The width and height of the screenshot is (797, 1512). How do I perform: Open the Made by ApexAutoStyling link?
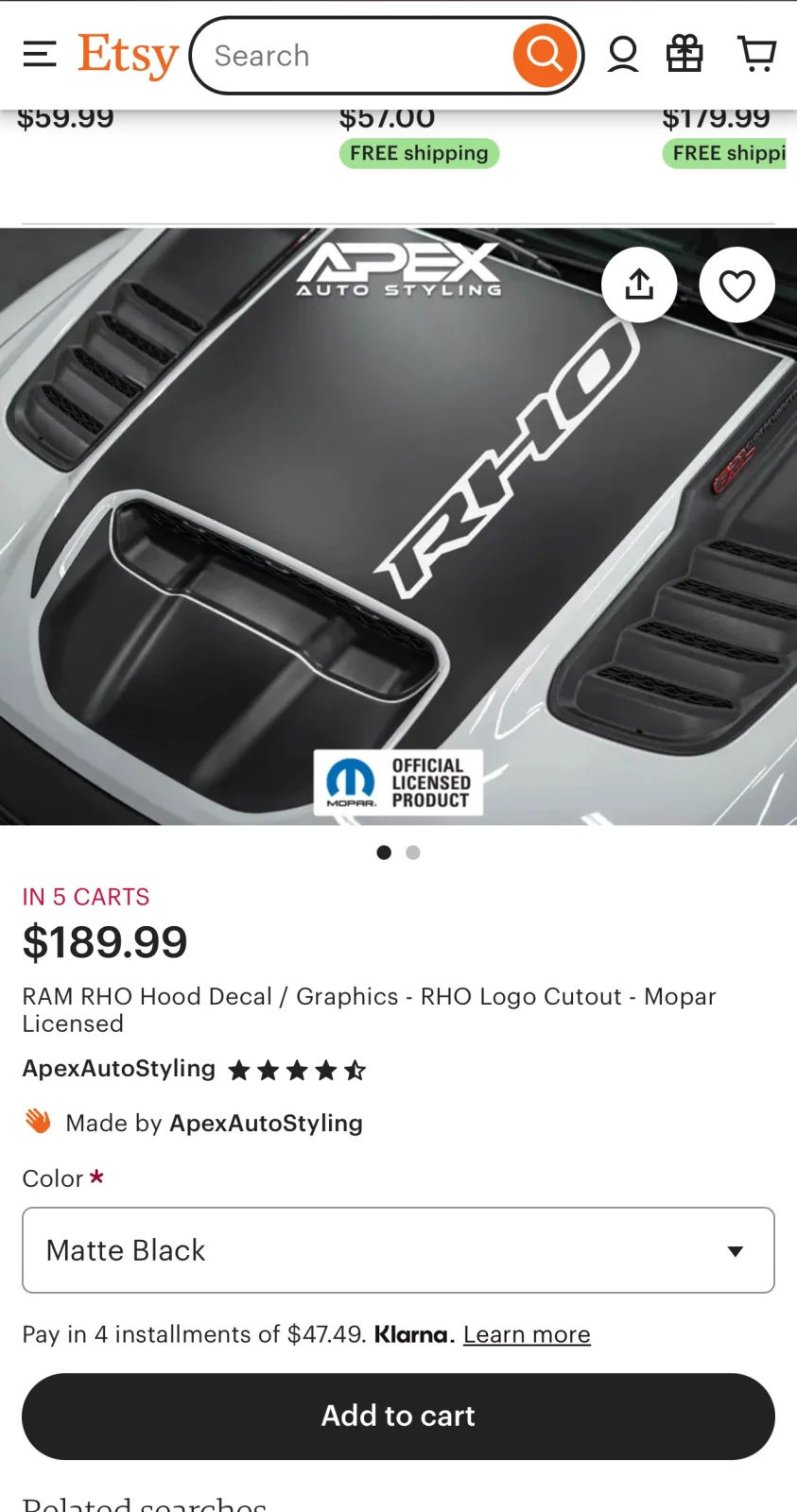266,1123
